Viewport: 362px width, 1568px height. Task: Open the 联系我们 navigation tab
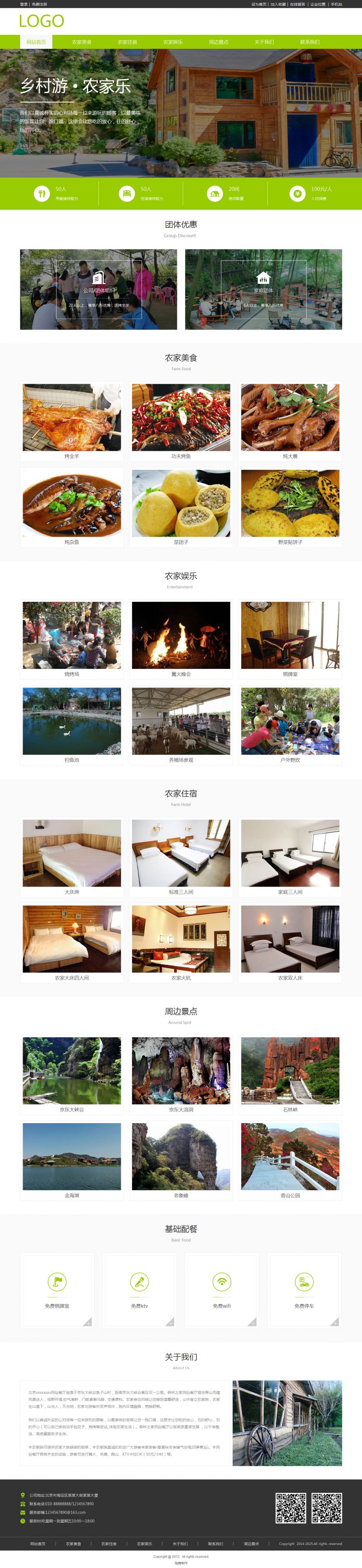[310, 42]
